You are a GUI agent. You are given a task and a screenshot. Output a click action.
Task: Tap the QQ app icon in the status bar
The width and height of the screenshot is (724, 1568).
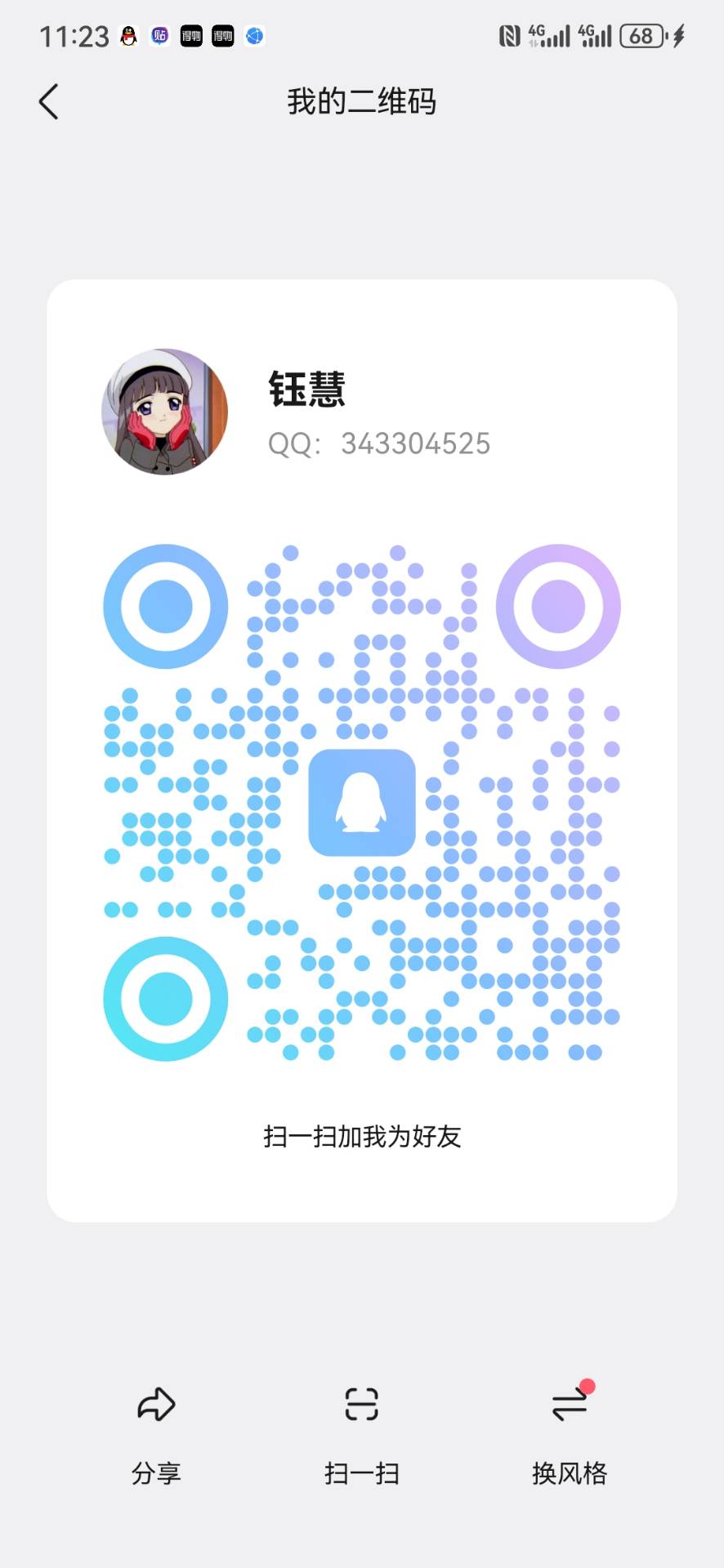point(127,37)
